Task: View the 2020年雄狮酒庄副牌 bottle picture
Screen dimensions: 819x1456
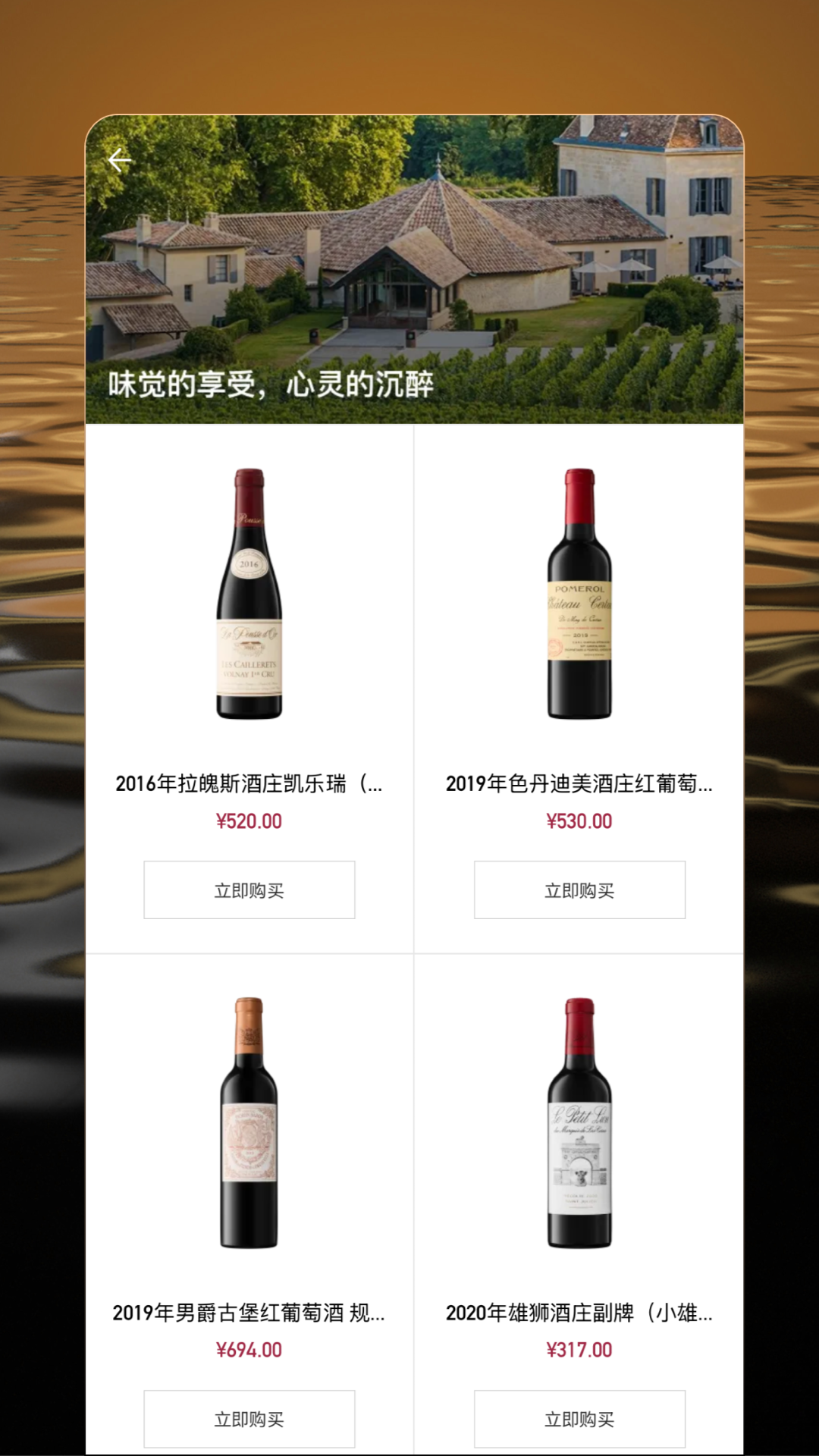Action: click(579, 1122)
